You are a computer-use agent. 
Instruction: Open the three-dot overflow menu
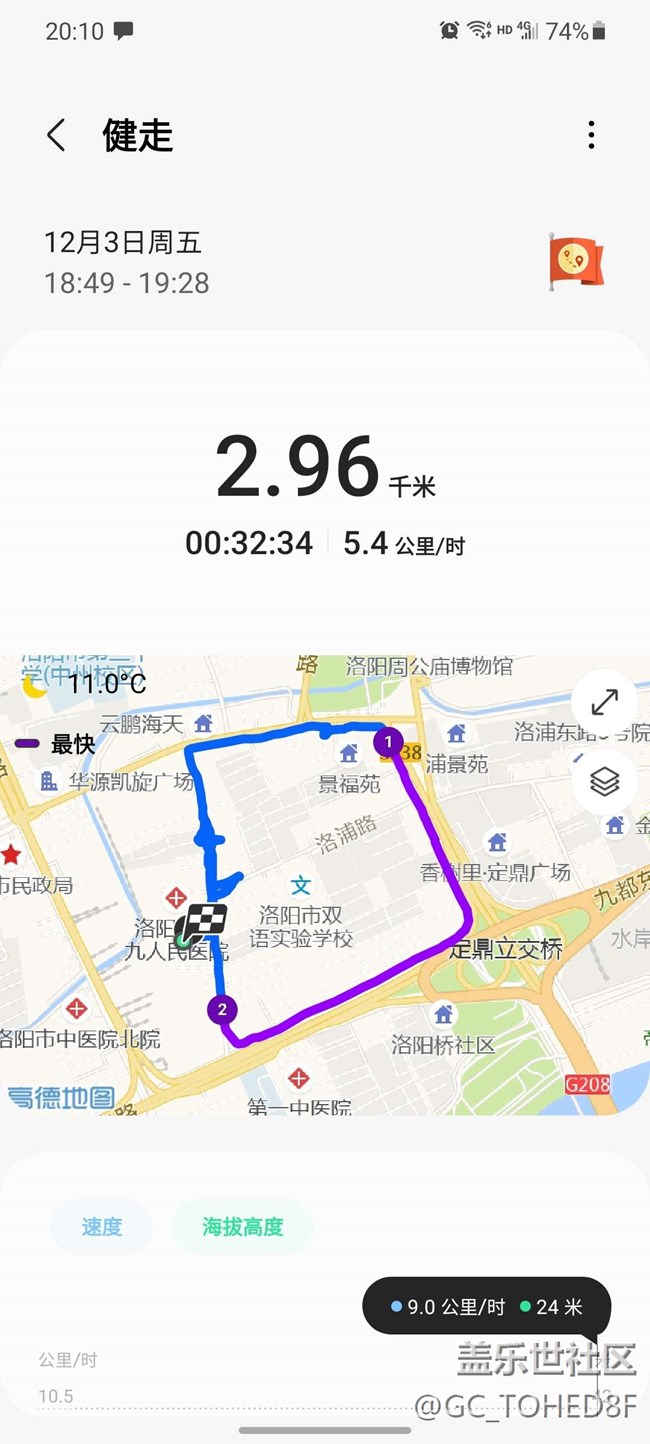pos(591,135)
